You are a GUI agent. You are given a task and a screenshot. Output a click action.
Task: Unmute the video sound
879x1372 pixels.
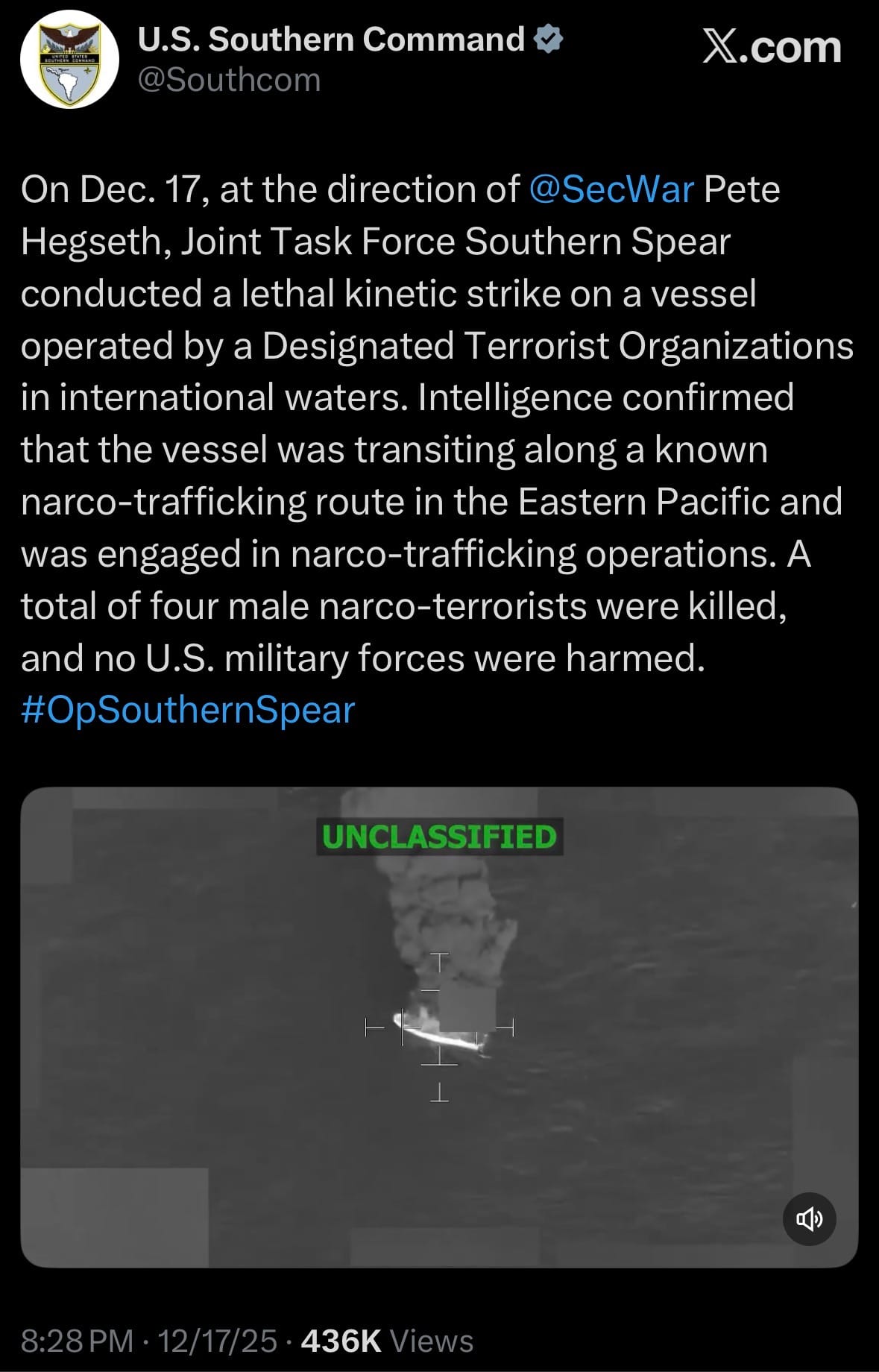pyautogui.click(x=809, y=1219)
